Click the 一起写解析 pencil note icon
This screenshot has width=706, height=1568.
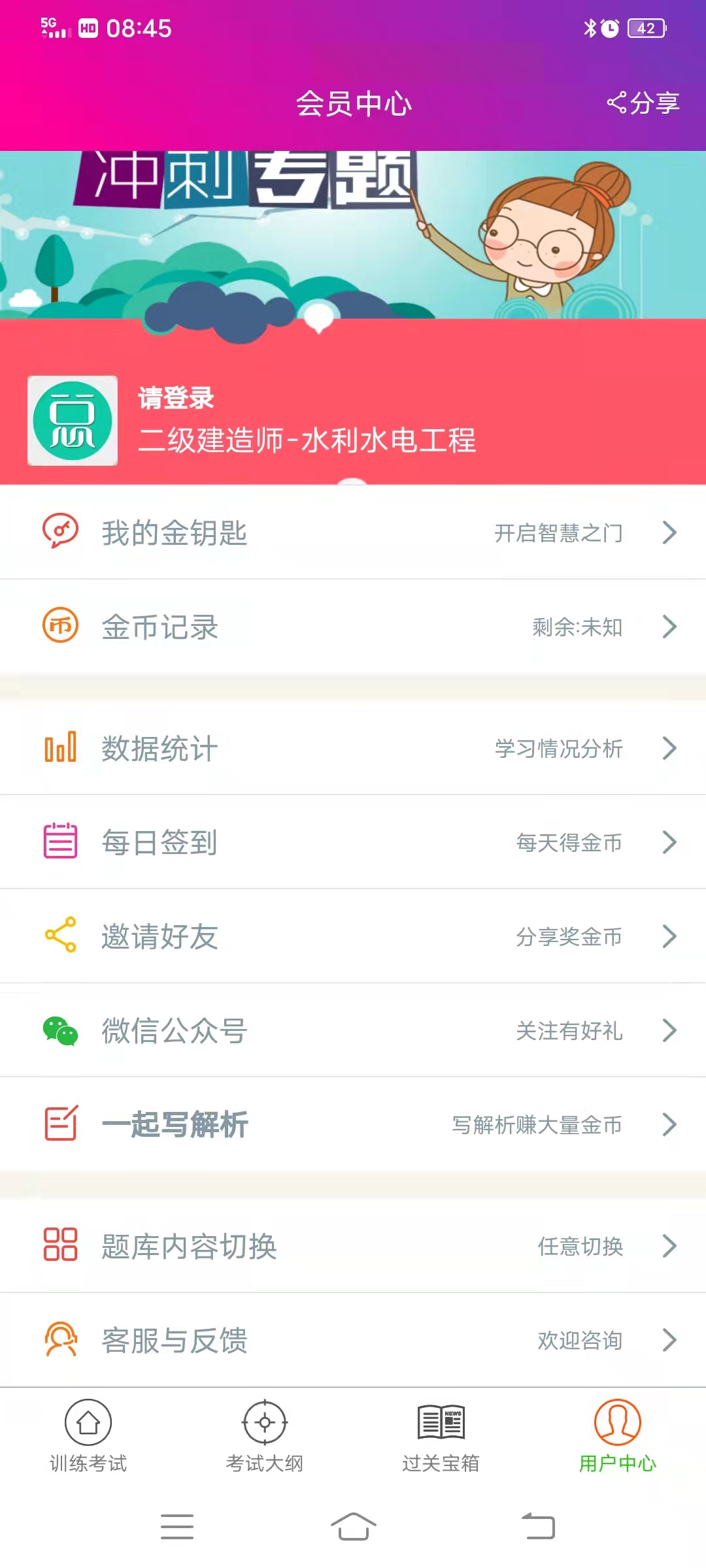[x=59, y=1125]
